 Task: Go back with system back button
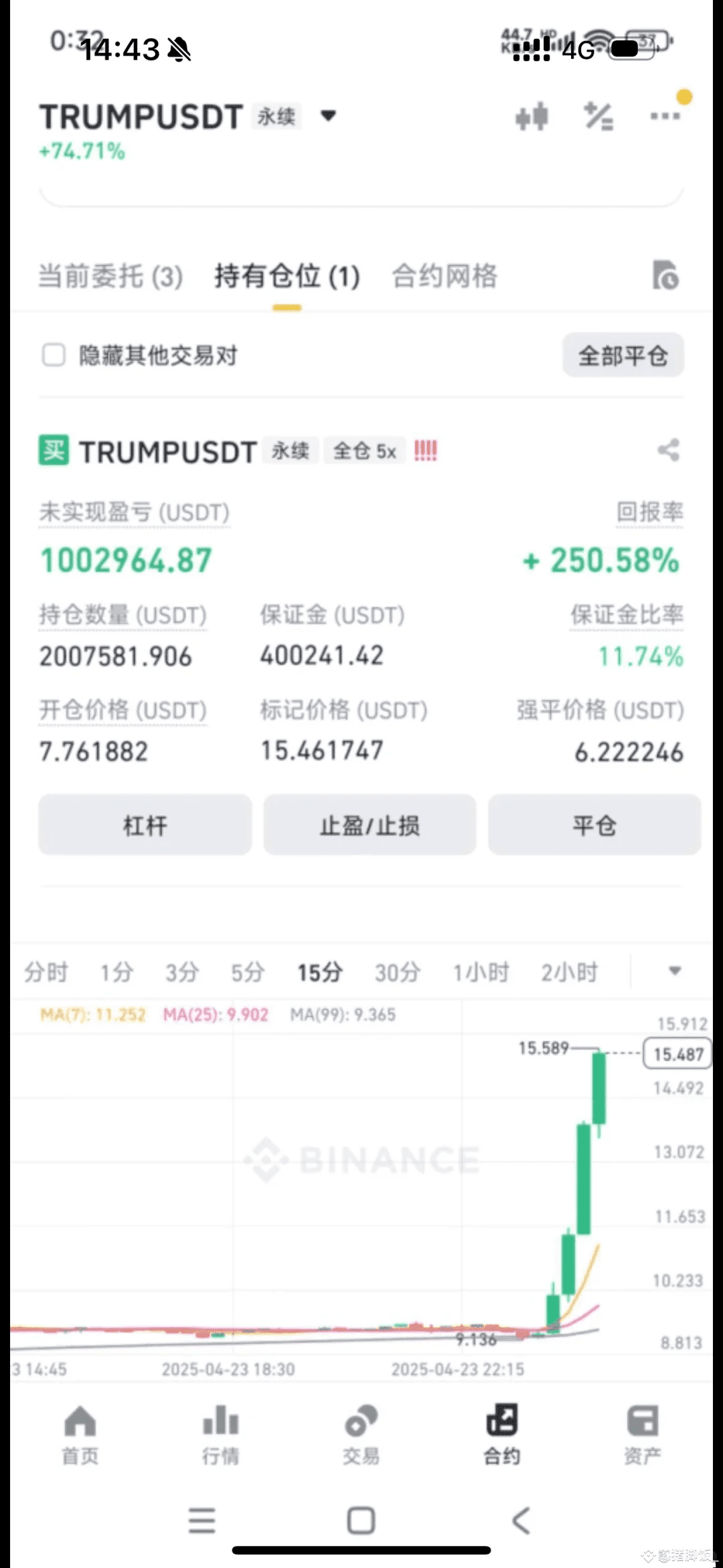click(521, 1520)
